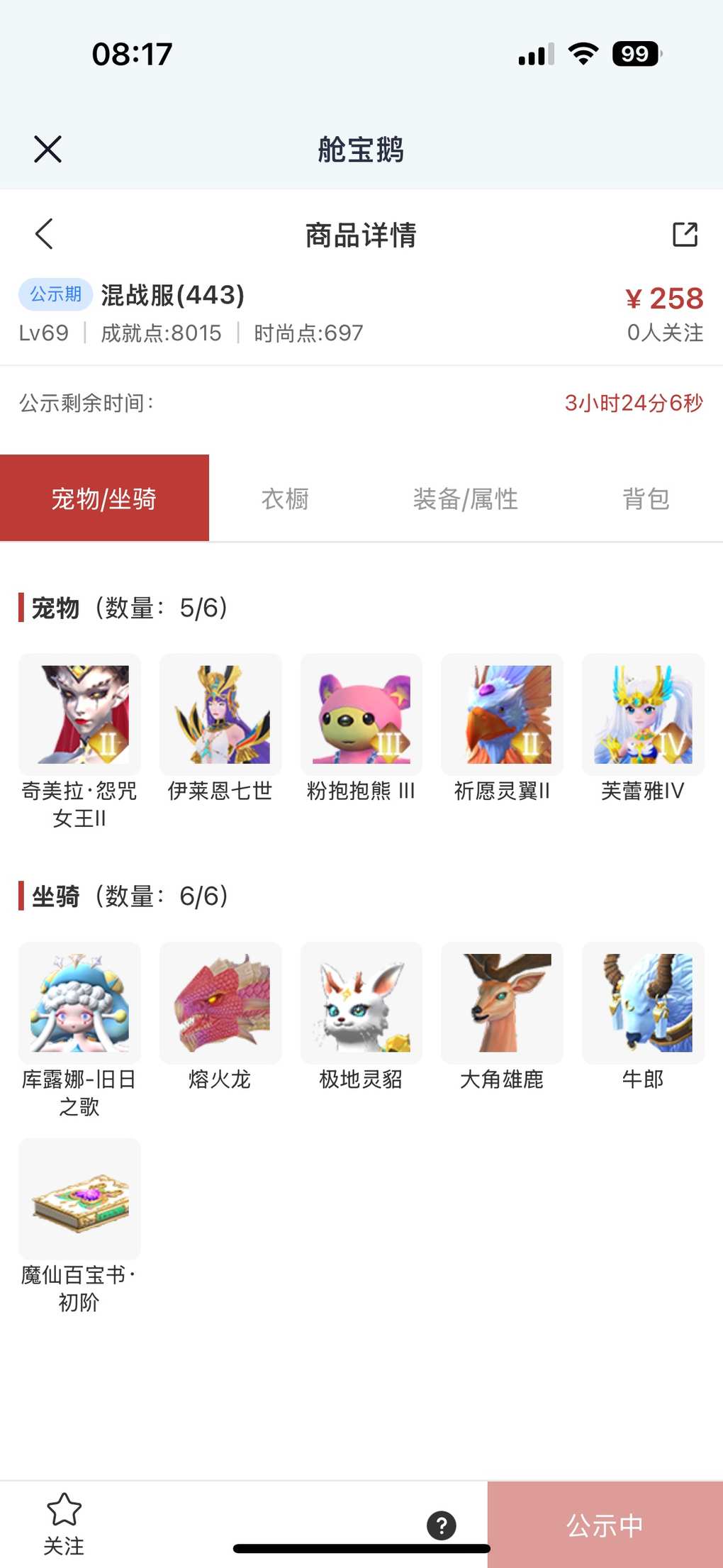This screenshot has height=1568, width=723.
Task: Switch to the 衣橱 tab
Action: pyautogui.click(x=285, y=499)
